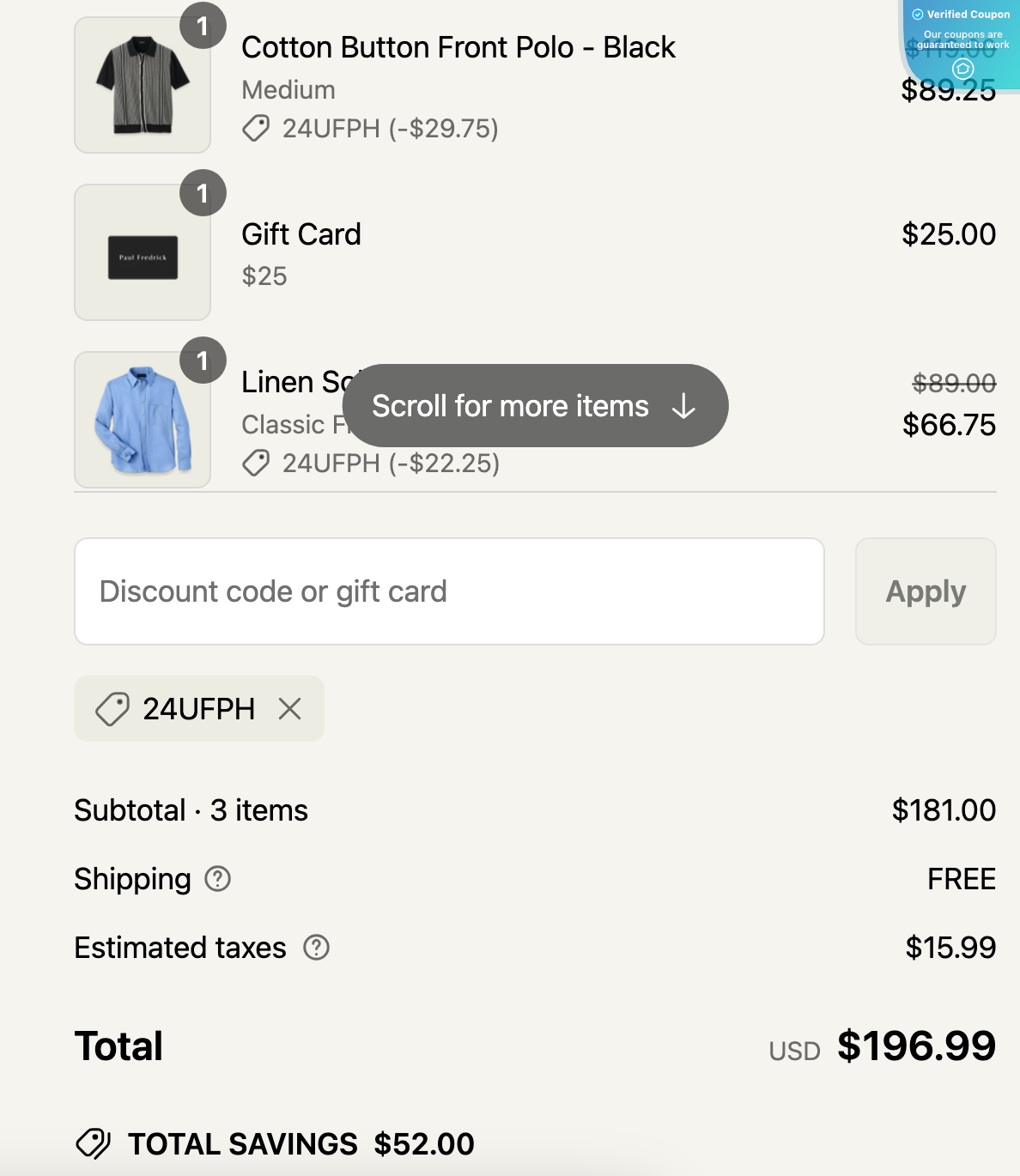This screenshot has width=1020, height=1176.
Task: Tap Scroll for more items button
Action: pos(535,406)
